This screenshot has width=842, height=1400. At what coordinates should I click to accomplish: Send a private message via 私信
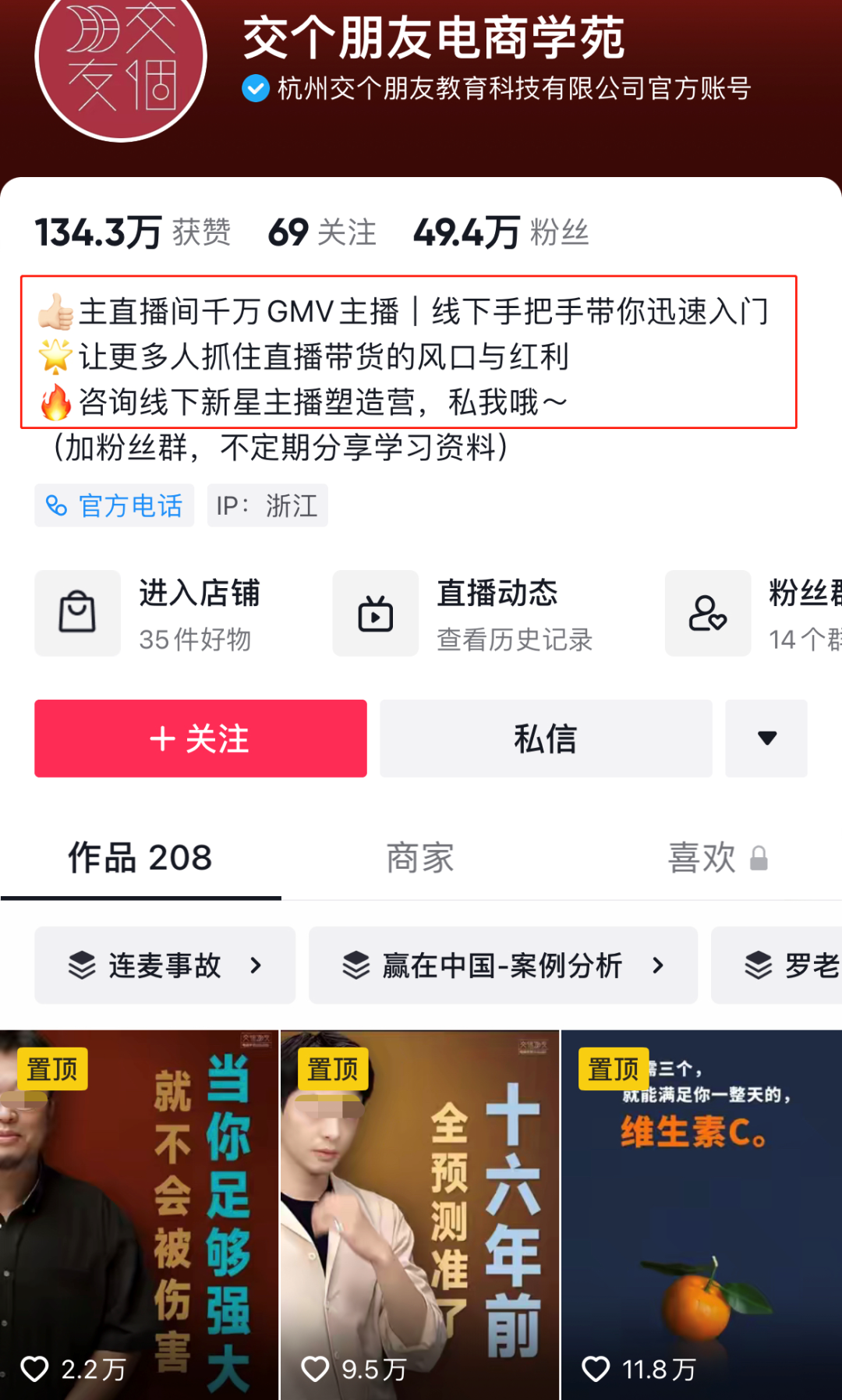click(x=546, y=738)
